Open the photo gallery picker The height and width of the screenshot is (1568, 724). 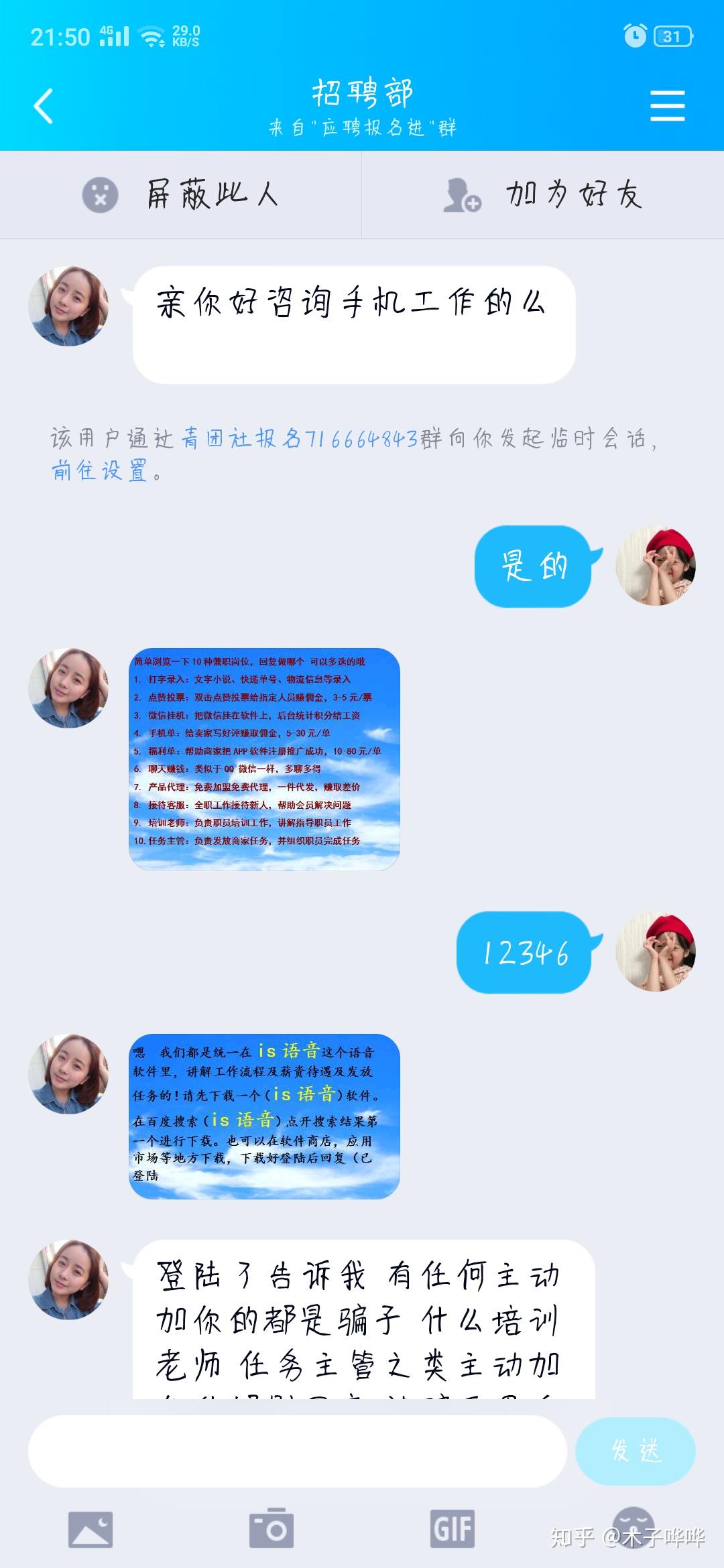point(90,1530)
